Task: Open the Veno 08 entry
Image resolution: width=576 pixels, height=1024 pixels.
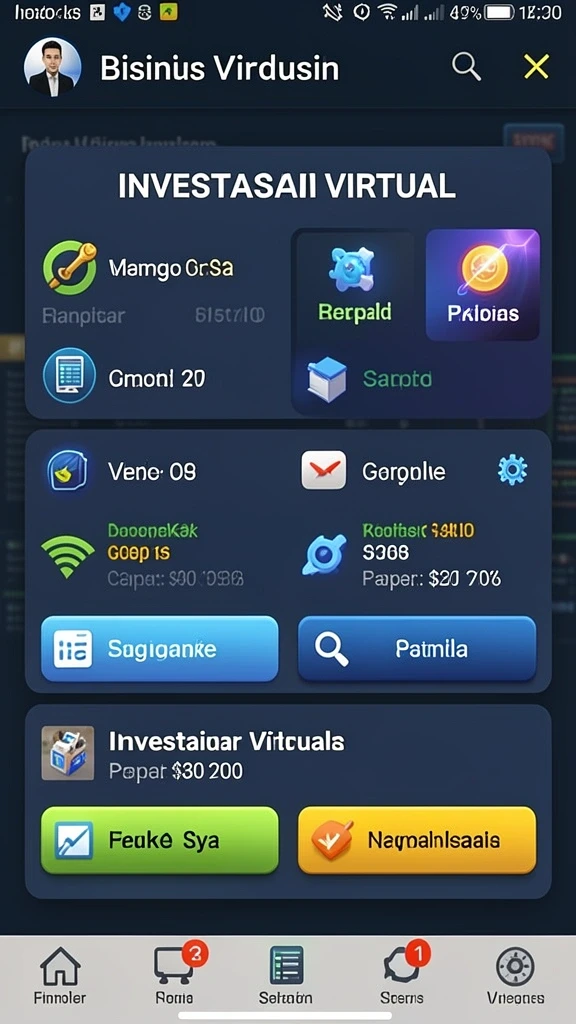Action: pyautogui.click(x=121, y=470)
